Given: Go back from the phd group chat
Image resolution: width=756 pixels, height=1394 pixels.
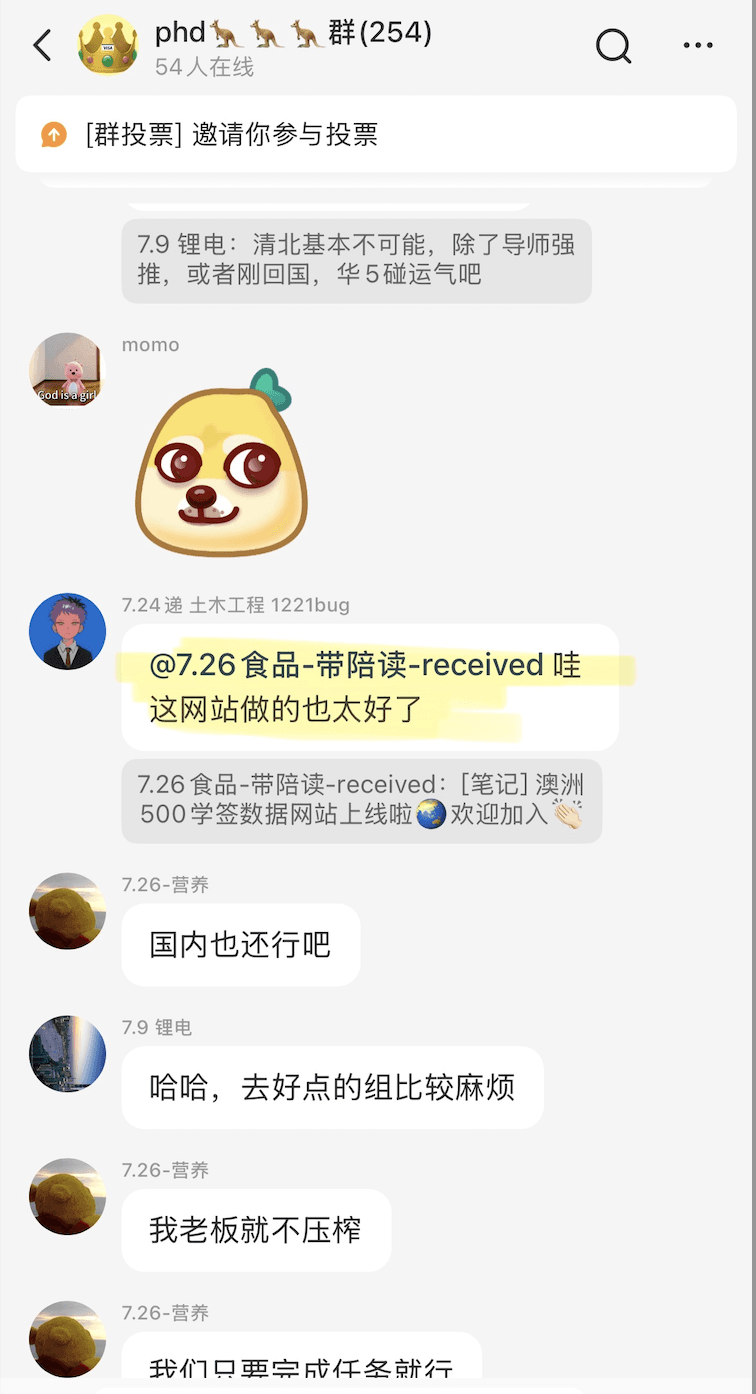Looking at the screenshot, I should [42, 46].
